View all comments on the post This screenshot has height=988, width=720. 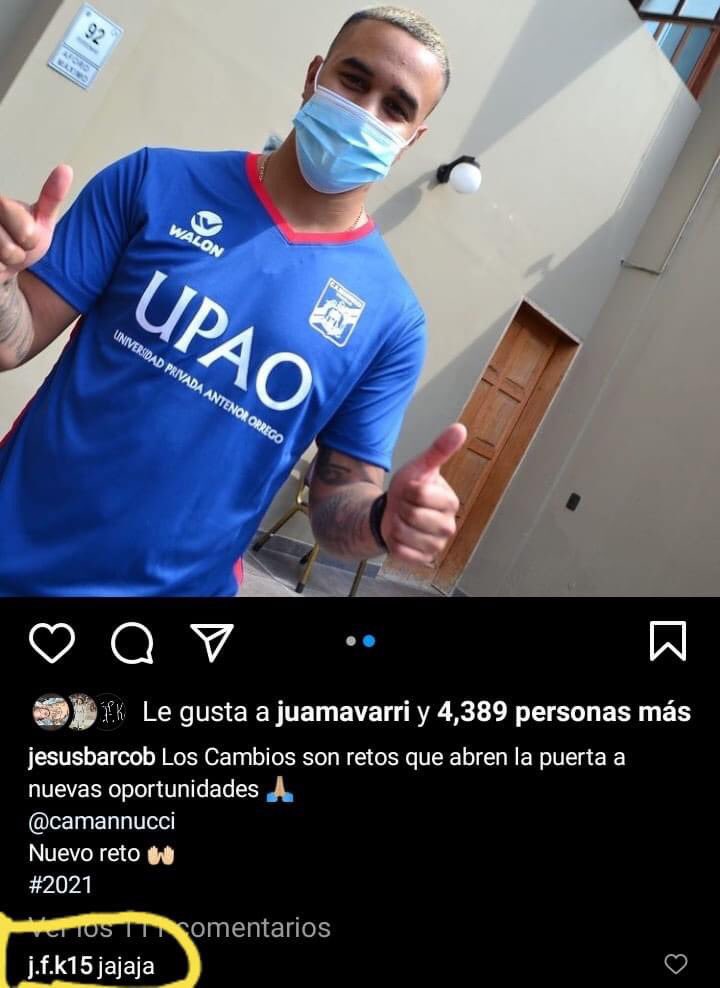(180, 928)
